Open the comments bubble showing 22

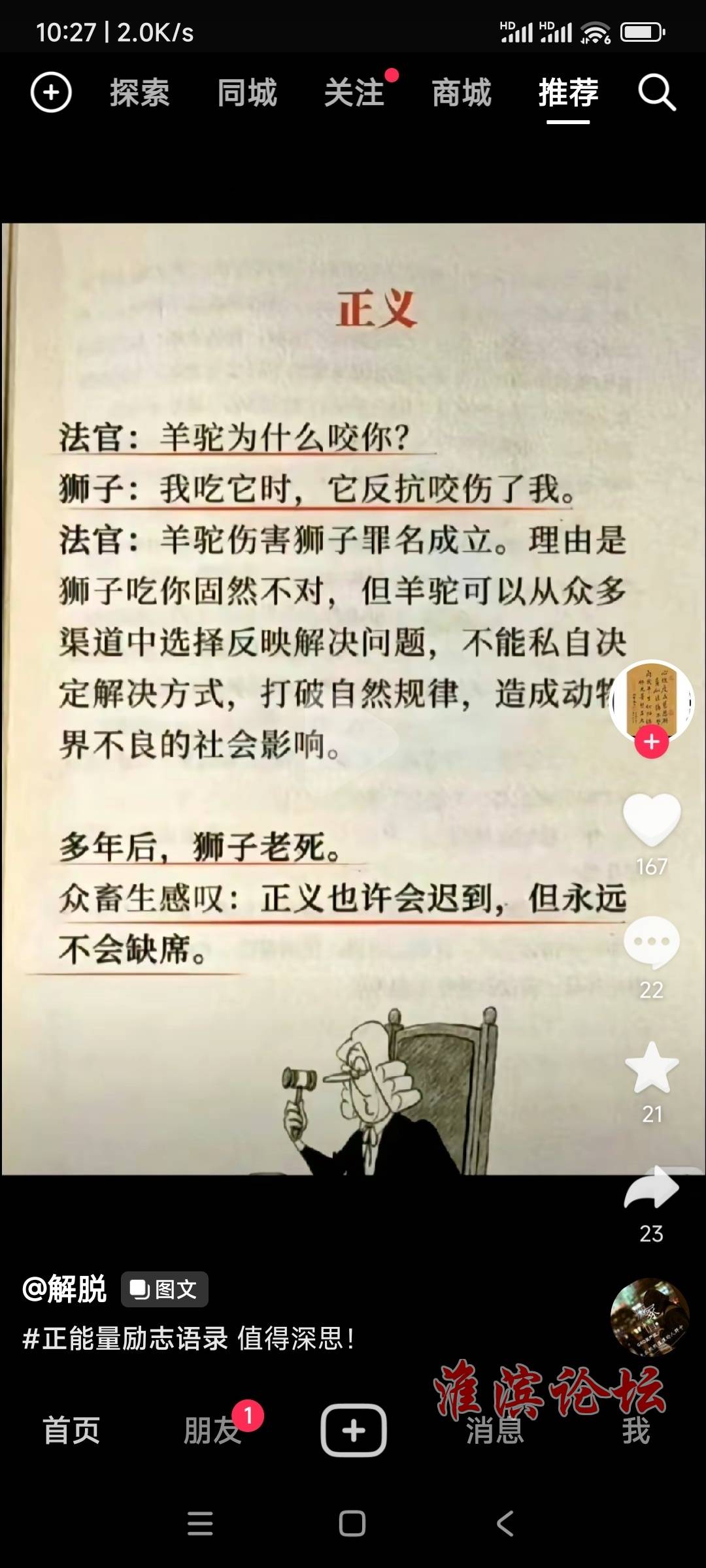coord(652,942)
